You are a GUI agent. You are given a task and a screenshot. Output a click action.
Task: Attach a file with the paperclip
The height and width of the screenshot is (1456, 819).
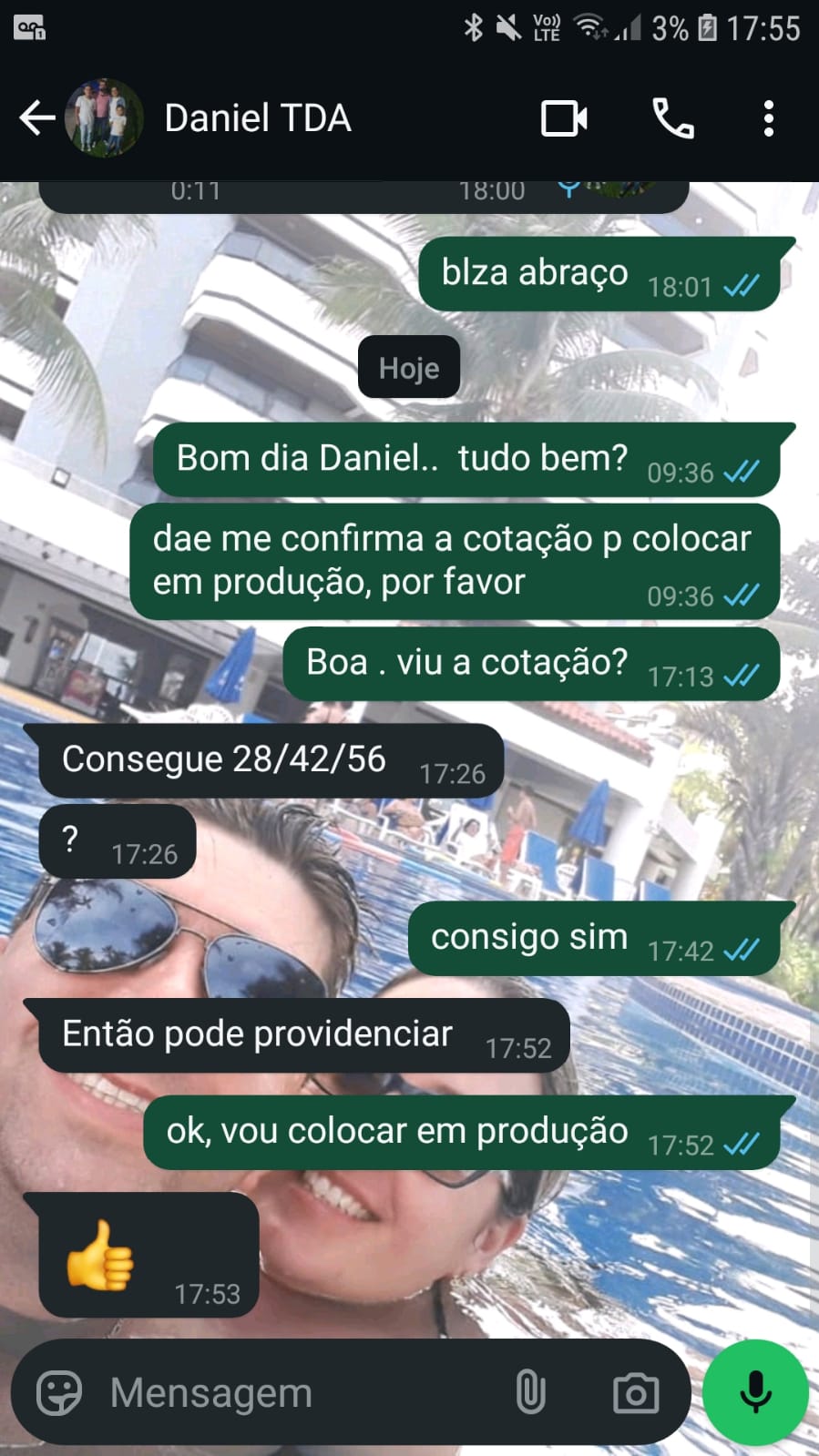tap(530, 1393)
